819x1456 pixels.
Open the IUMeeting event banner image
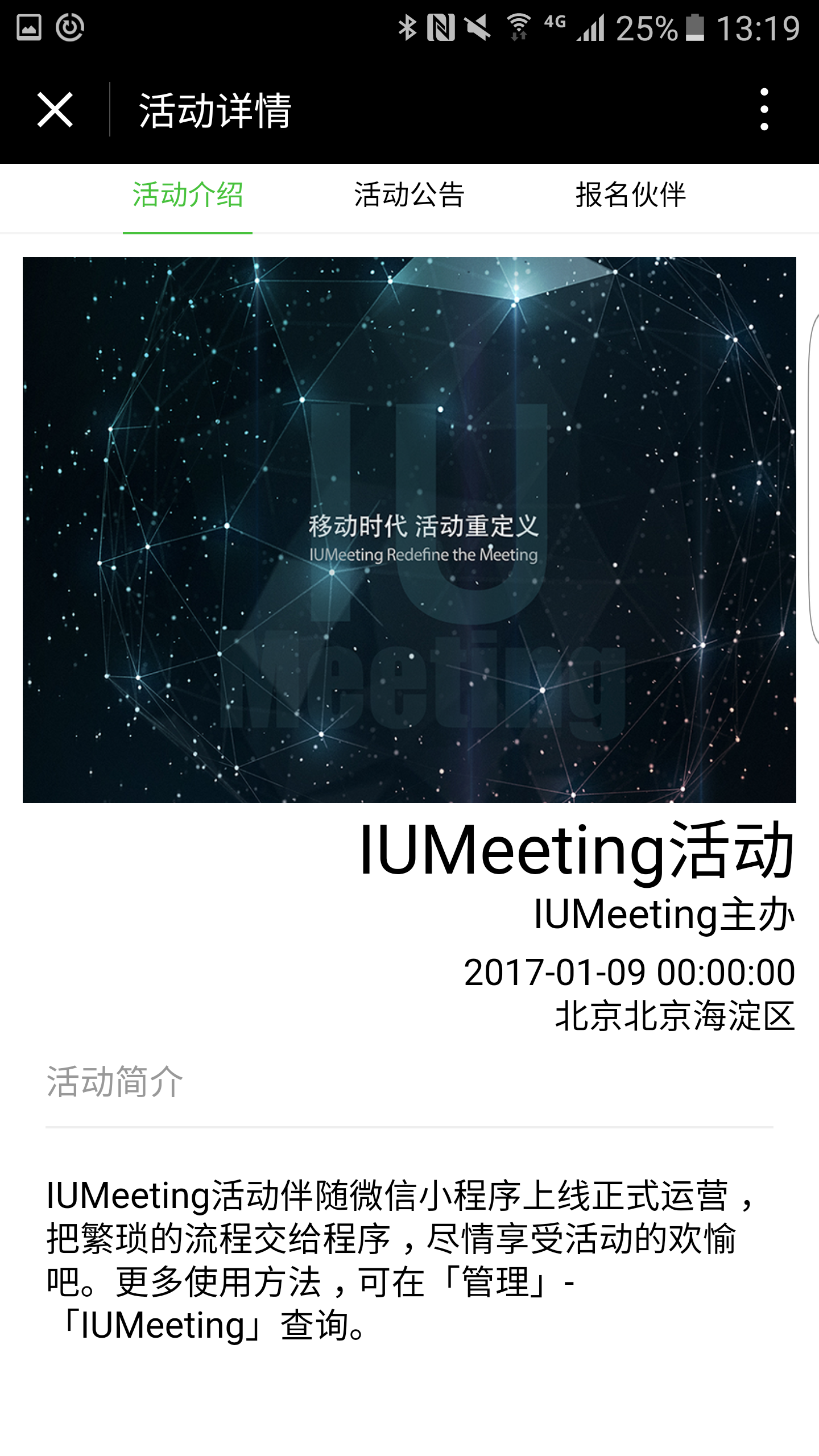(409, 530)
